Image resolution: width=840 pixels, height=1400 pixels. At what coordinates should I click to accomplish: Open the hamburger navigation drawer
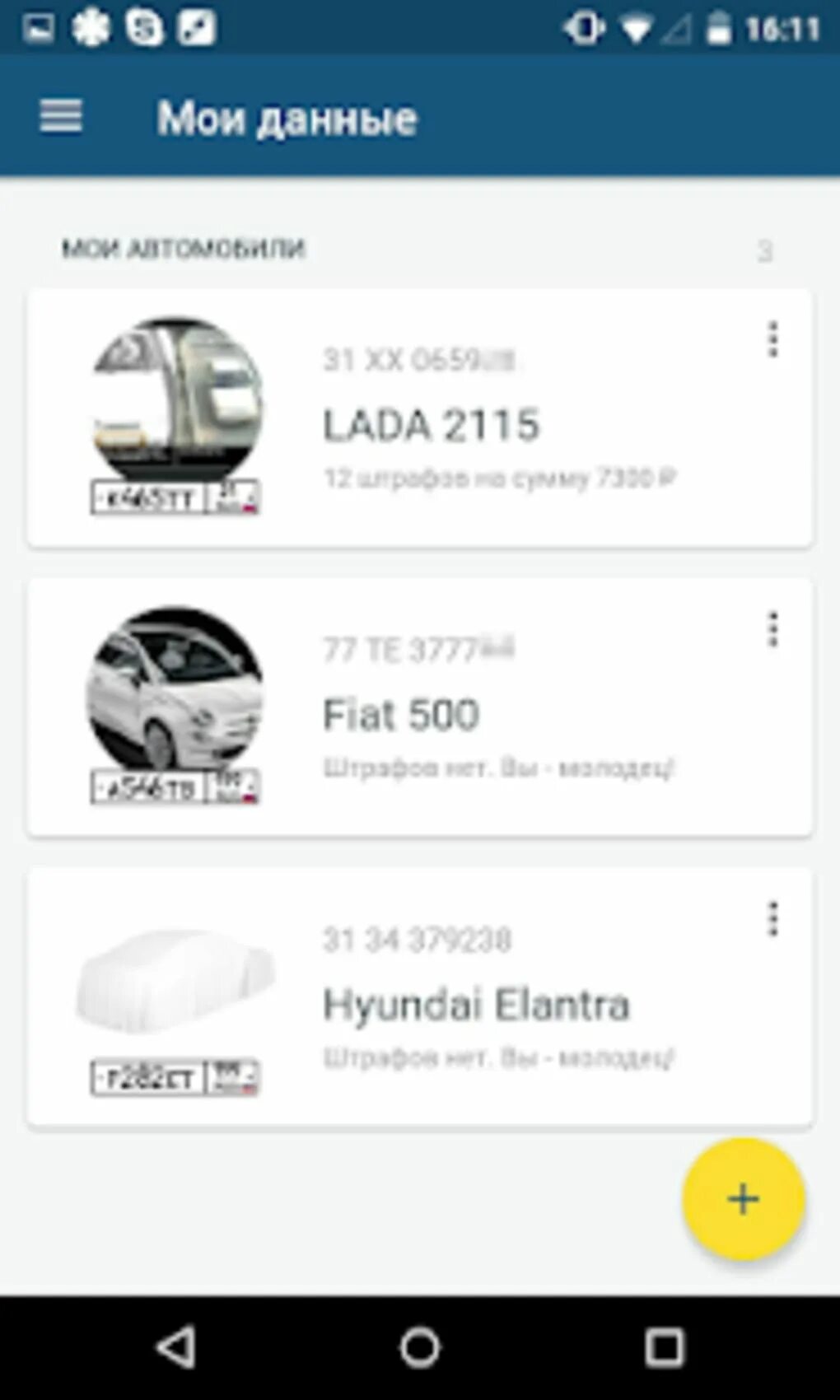(x=61, y=116)
